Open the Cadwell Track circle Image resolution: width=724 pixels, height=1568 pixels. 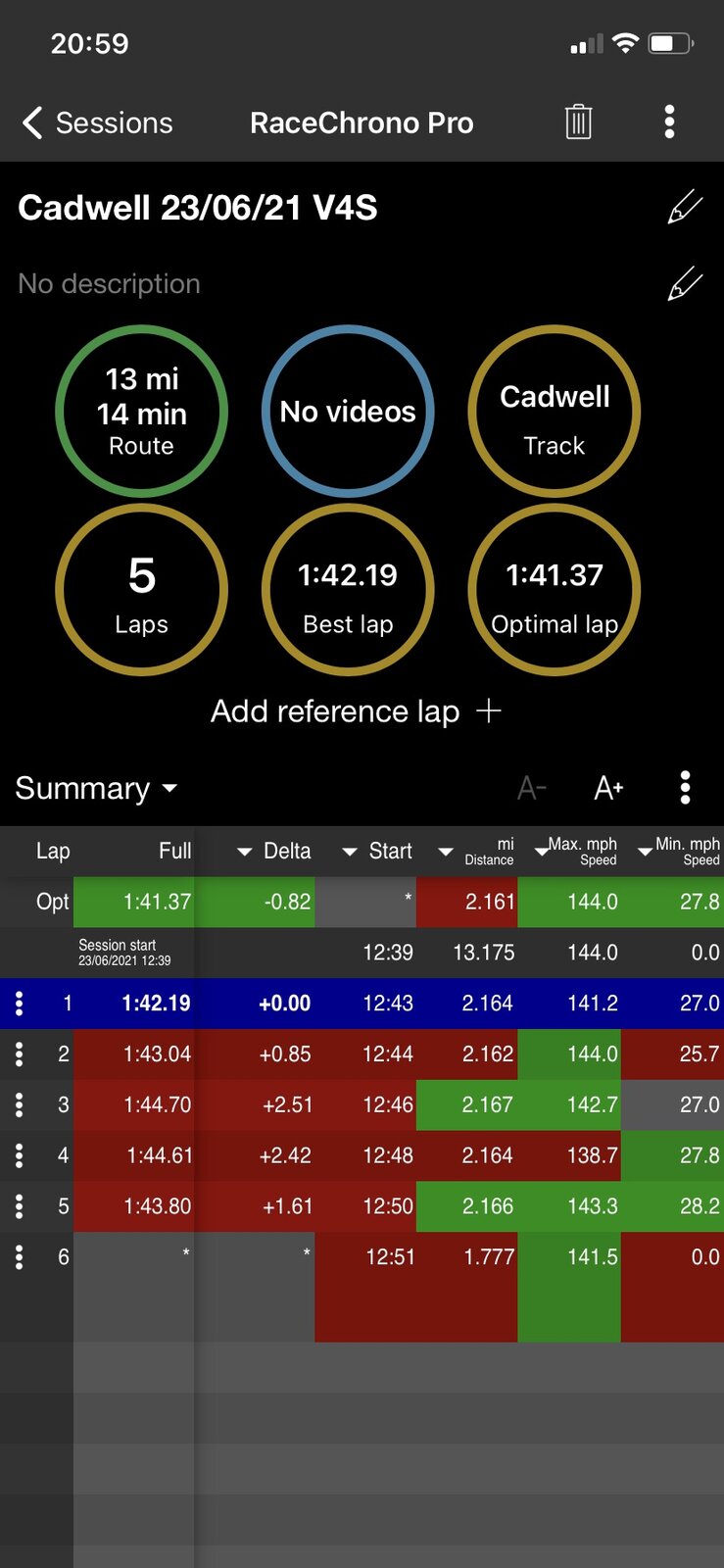(x=555, y=412)
